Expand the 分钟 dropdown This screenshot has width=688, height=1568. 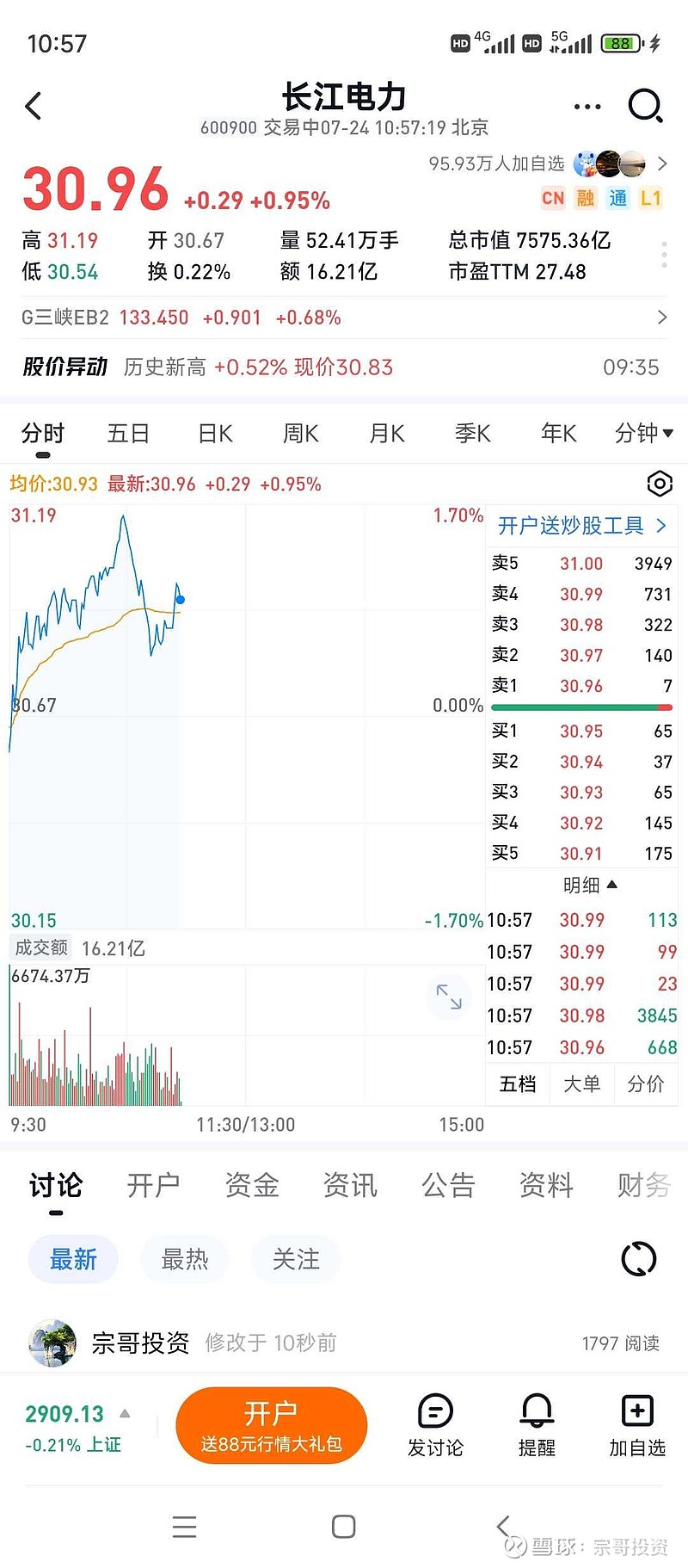click(644, 433)
